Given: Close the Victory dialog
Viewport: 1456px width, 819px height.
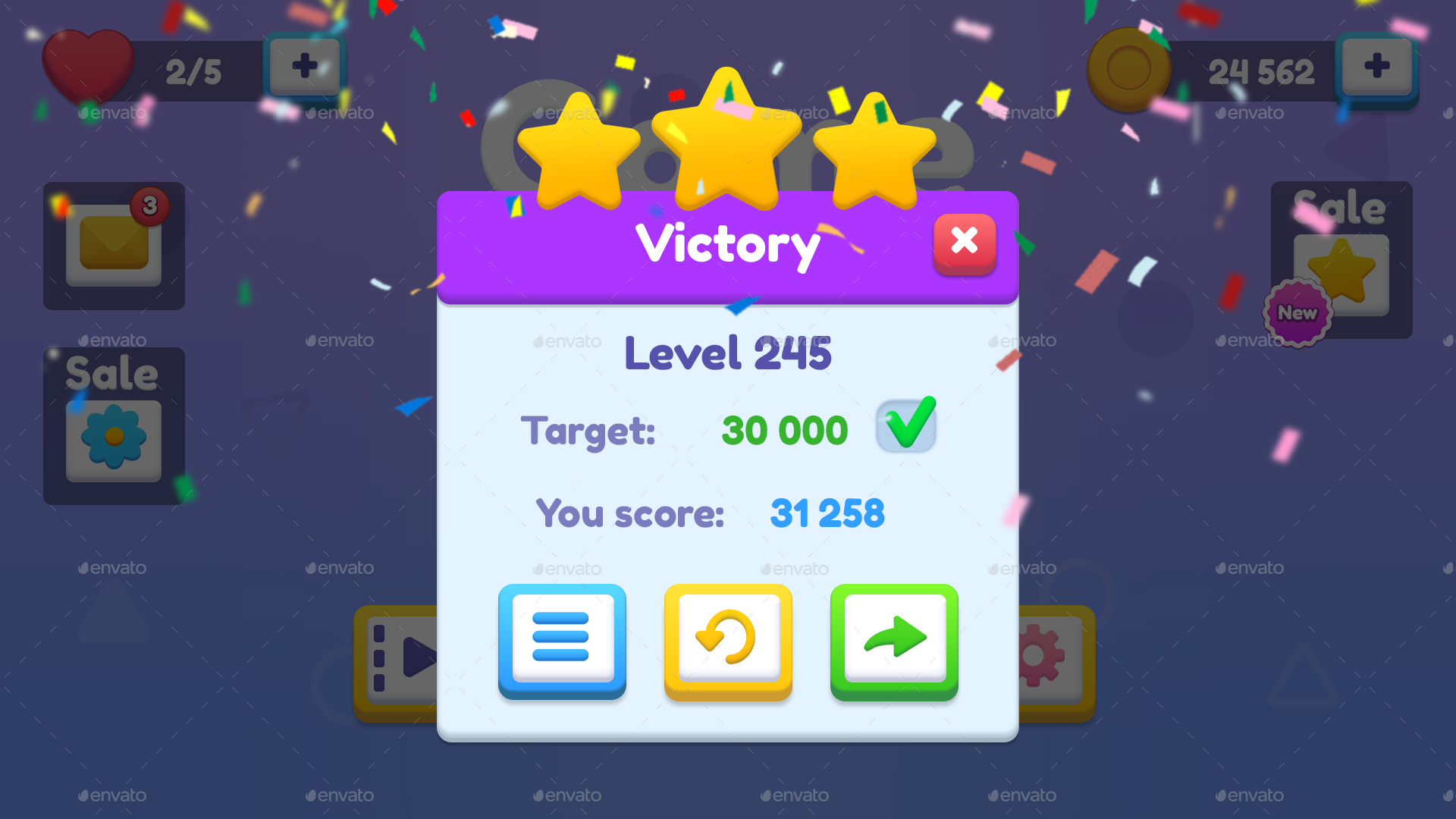Looking at the screenshot, I should tap(964, 243).
